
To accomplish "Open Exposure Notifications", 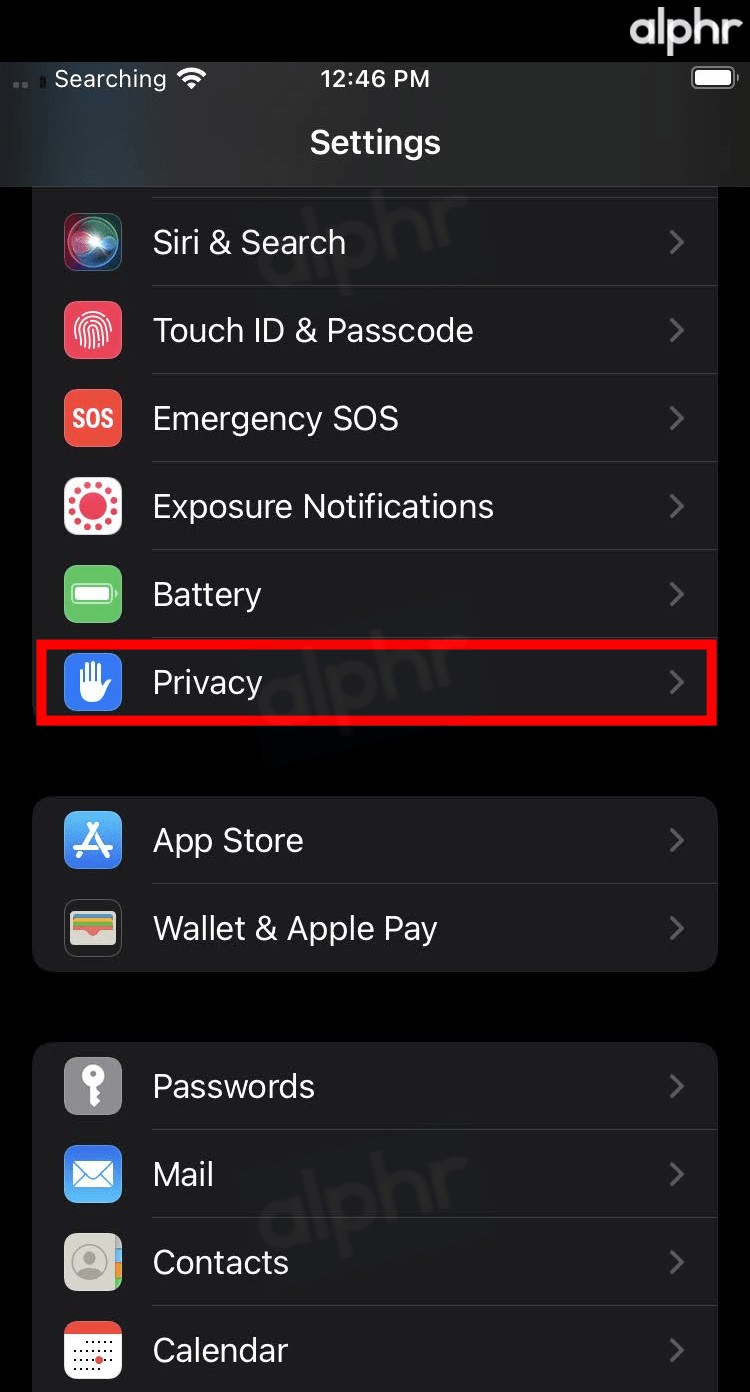I will [x=375, y=506].
